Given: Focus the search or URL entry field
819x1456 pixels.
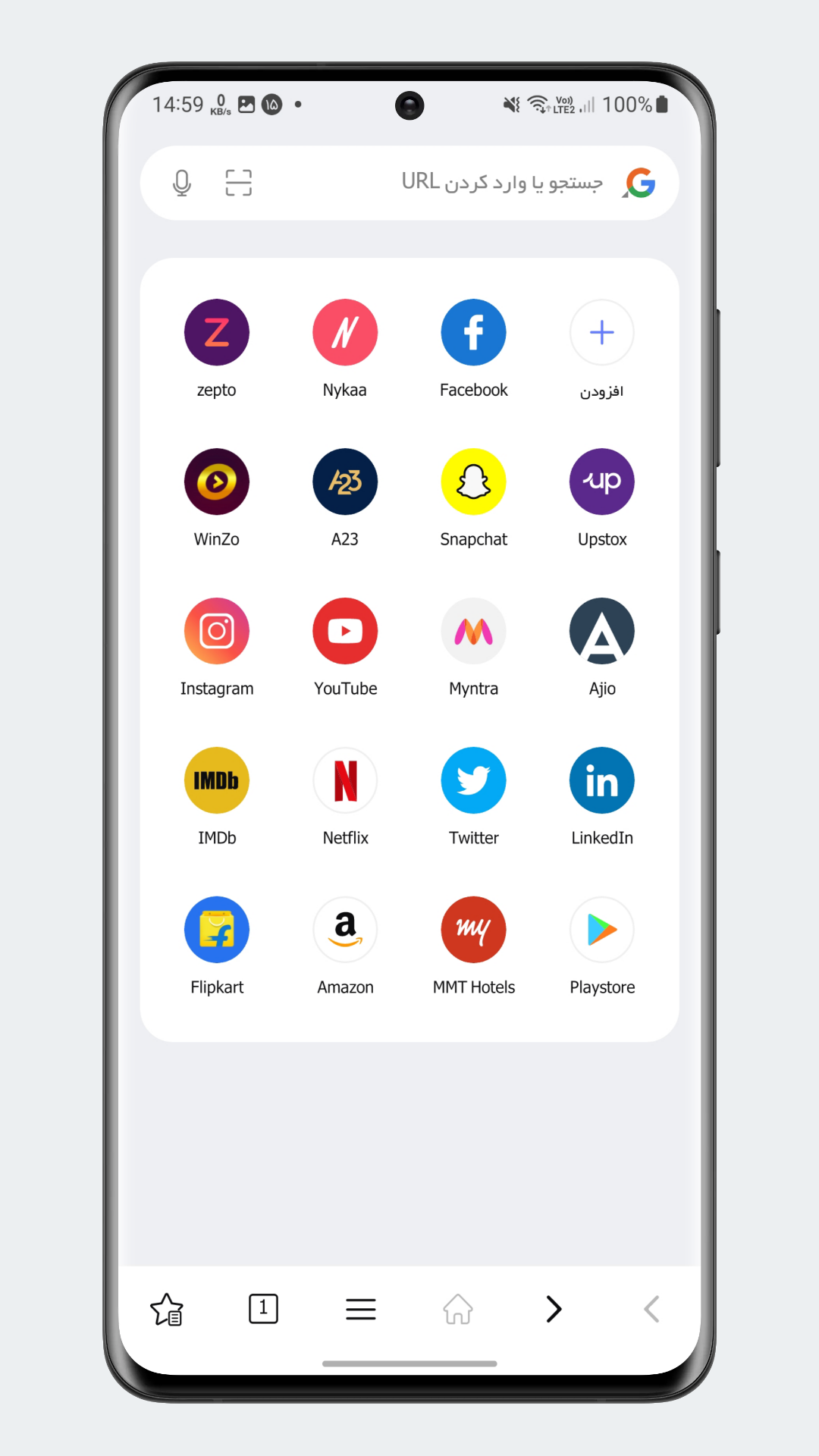Looking at the screenshot, I should [x=455, y=183].
